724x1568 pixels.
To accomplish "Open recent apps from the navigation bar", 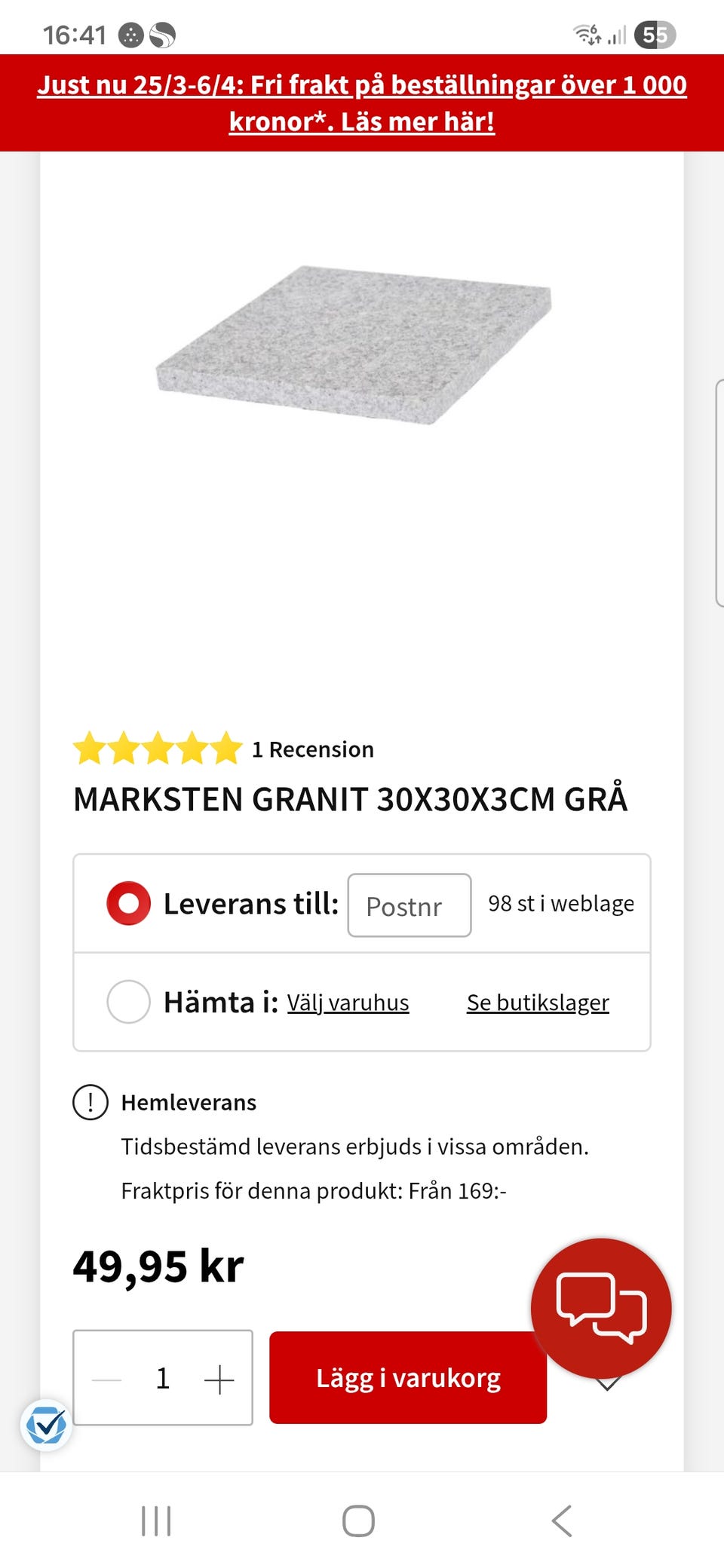I will coord(155,1521).
